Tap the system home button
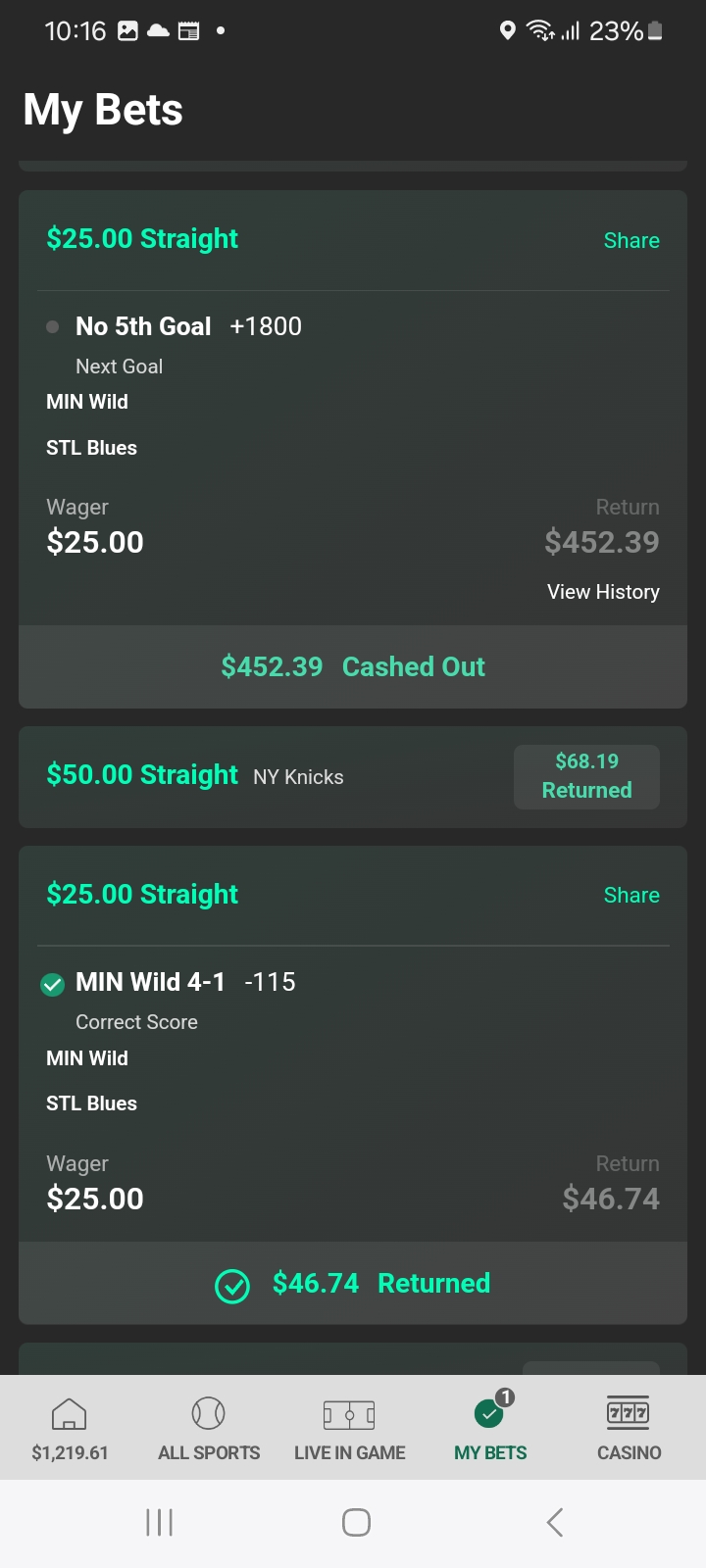Image resolution: width=706 pixels, height=1568 pixels. (356, 1522)
